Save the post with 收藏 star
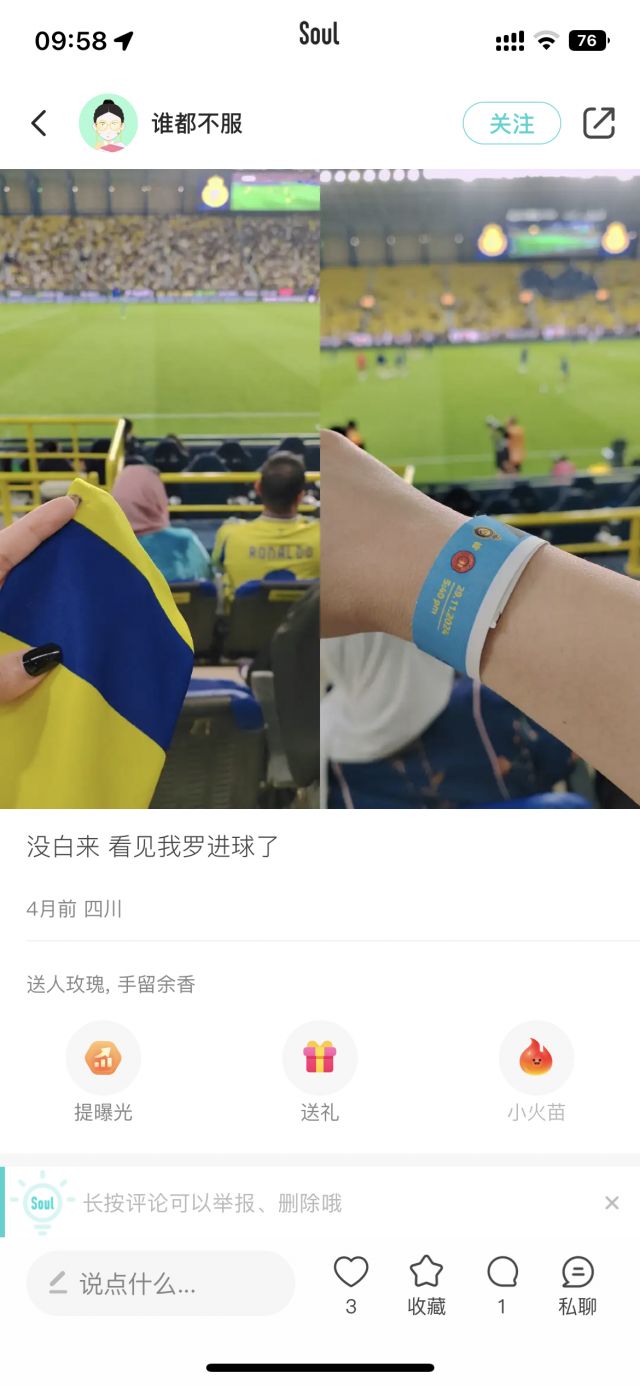640x1385 pixels. [427, 1272]
